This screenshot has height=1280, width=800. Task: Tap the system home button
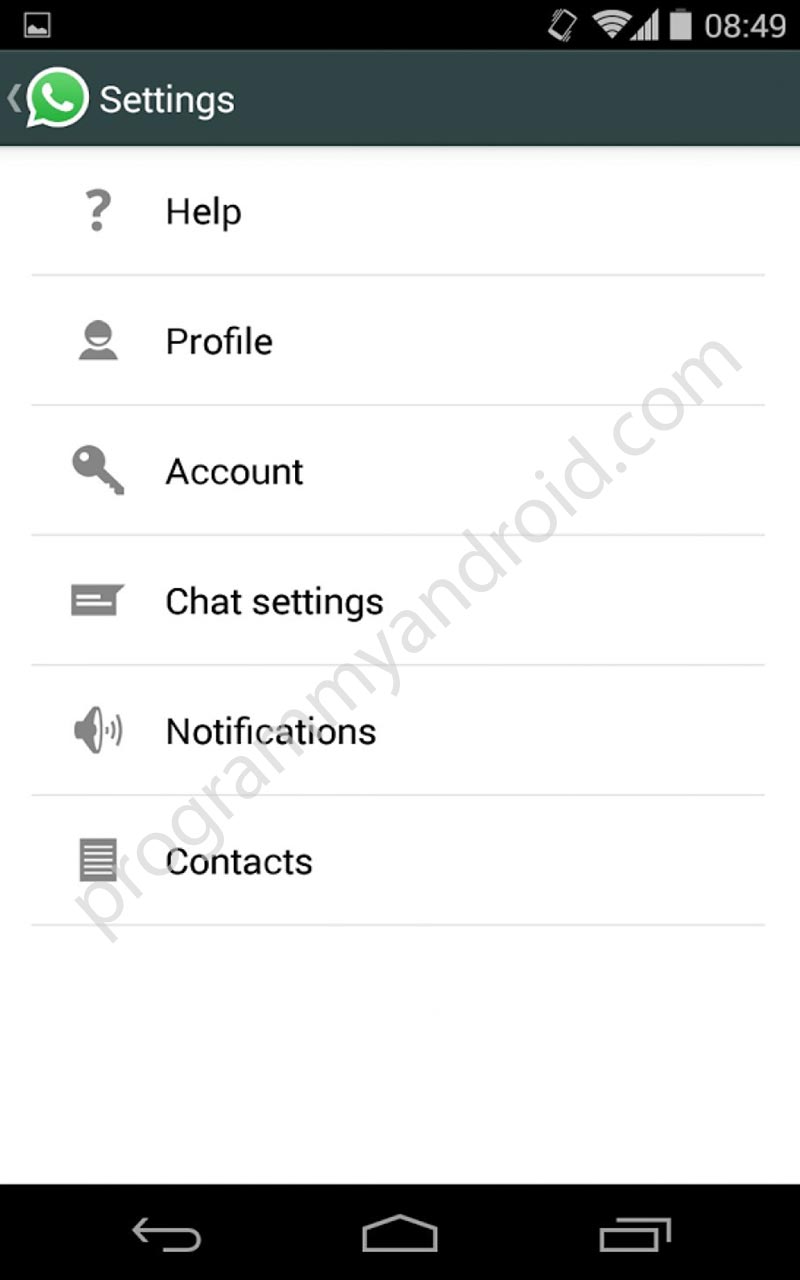(x=400, y=1234)
